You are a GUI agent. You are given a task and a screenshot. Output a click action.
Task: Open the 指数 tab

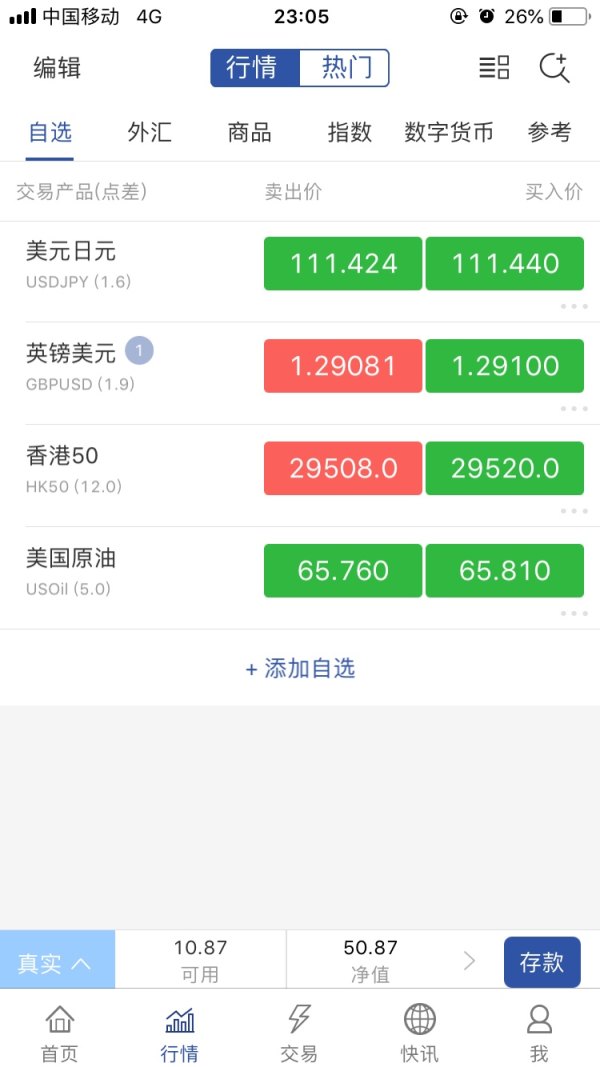coord(349,132)
